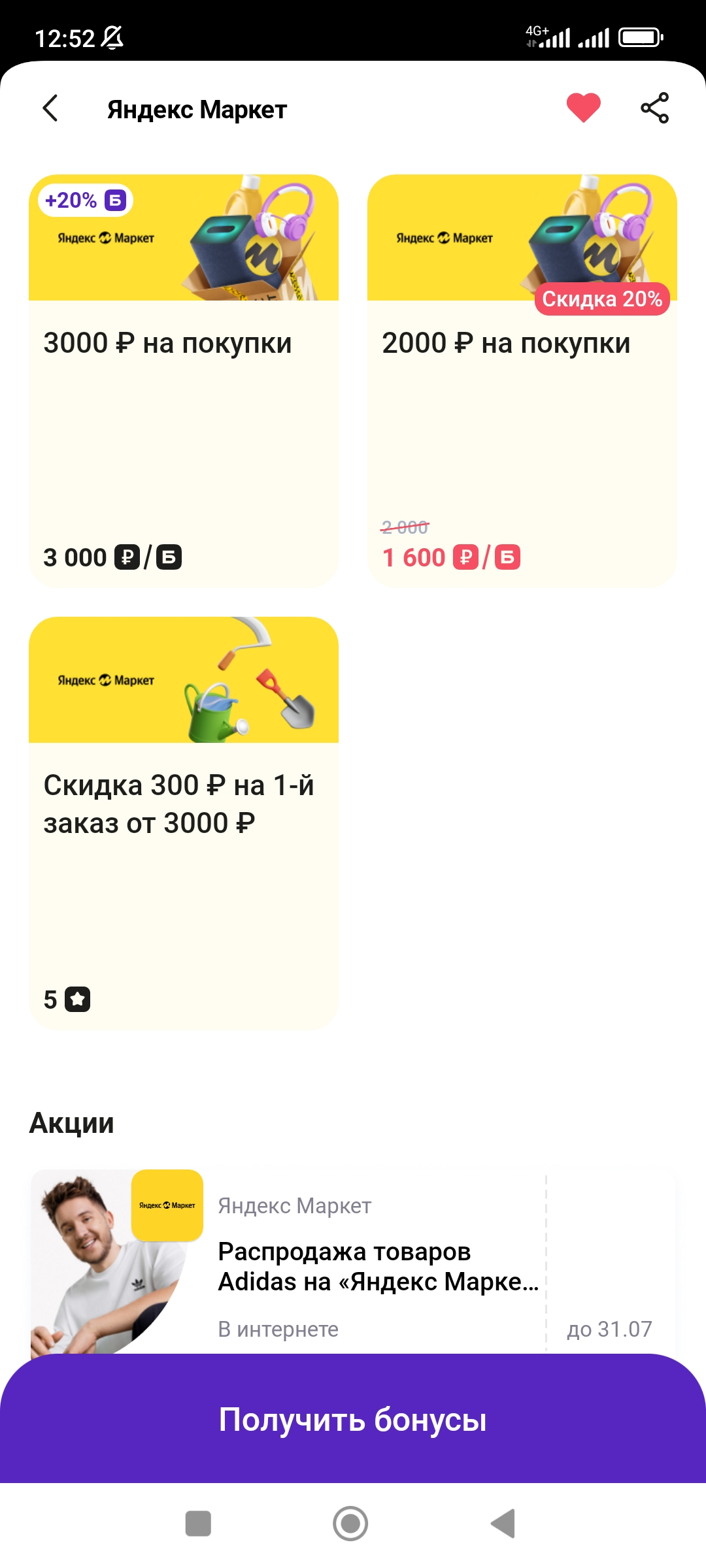706x1568 pixels.
Task: Go back using the header arrow
Action: click(51, 108)
